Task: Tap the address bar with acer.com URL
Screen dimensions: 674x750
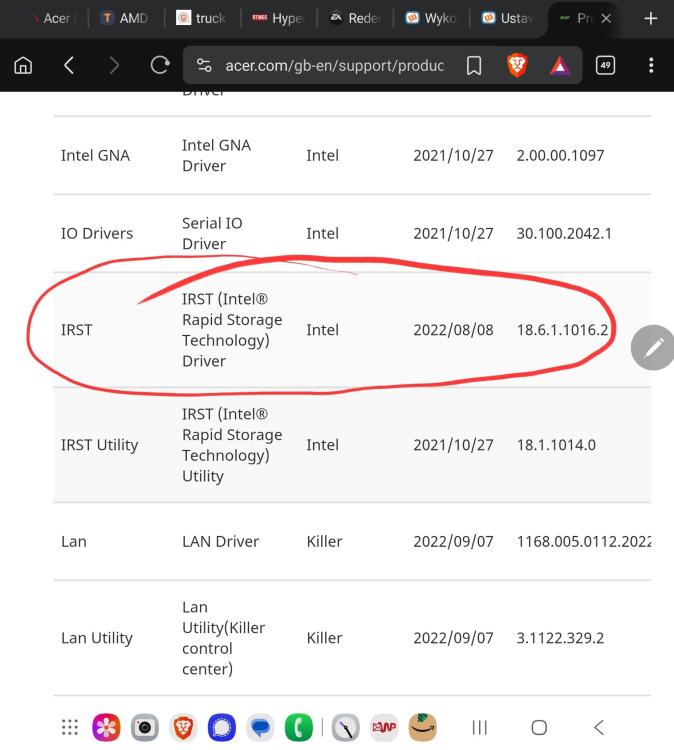Action: point(320,67)
